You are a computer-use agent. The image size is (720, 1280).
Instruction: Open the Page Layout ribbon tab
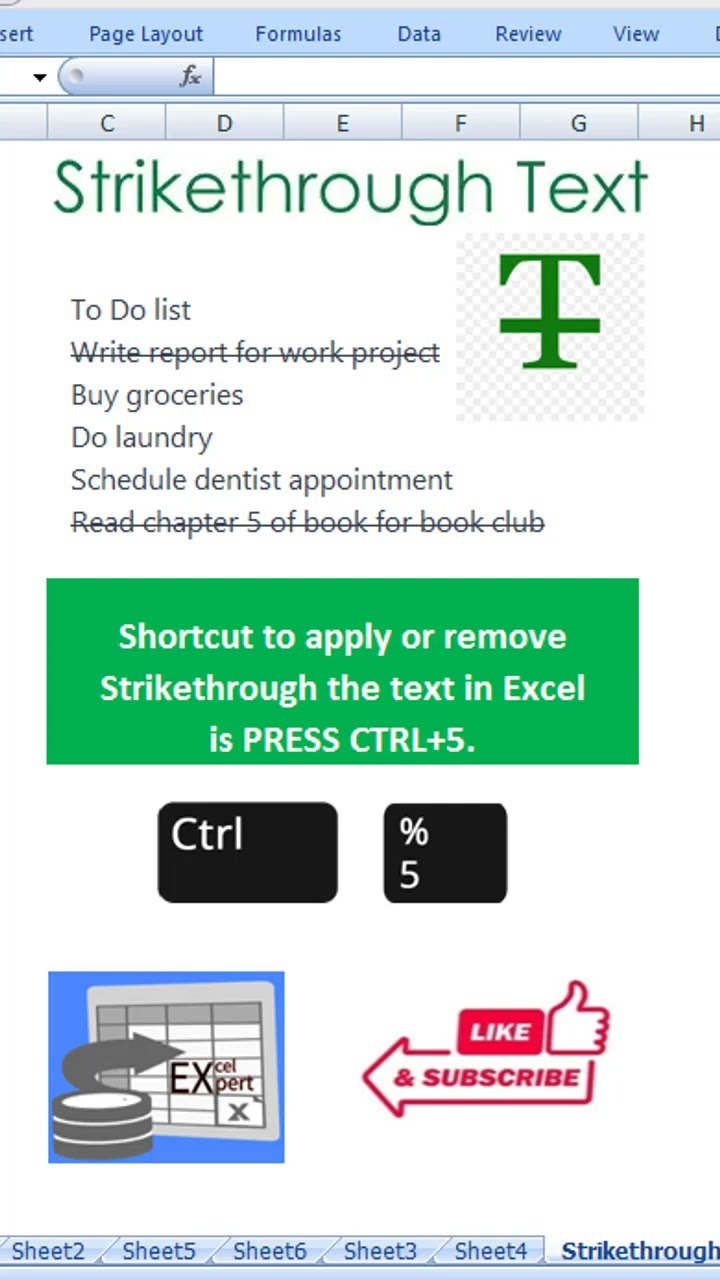click(x=146, y=34)
